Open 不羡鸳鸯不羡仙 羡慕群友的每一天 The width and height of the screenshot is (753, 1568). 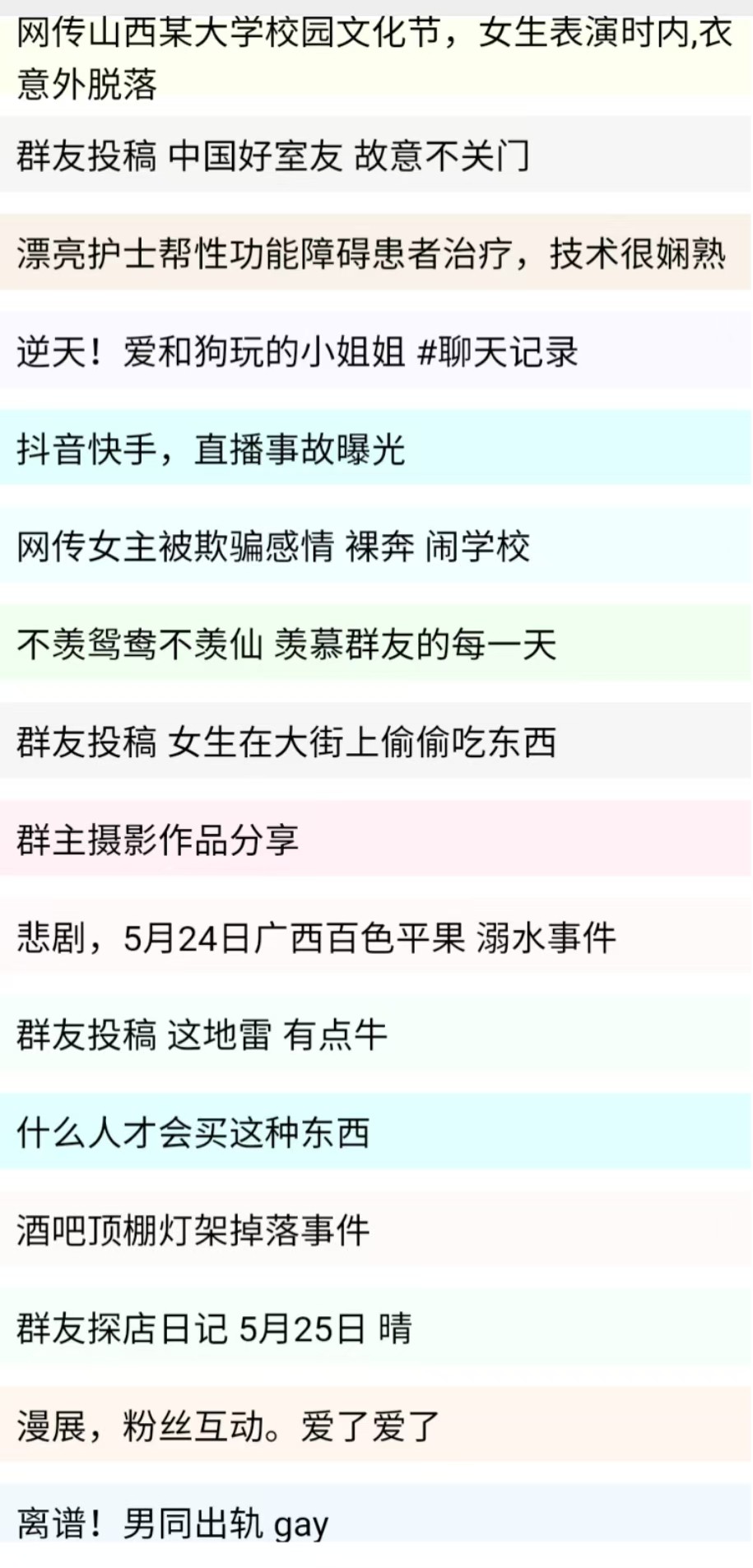coord(286,644)
